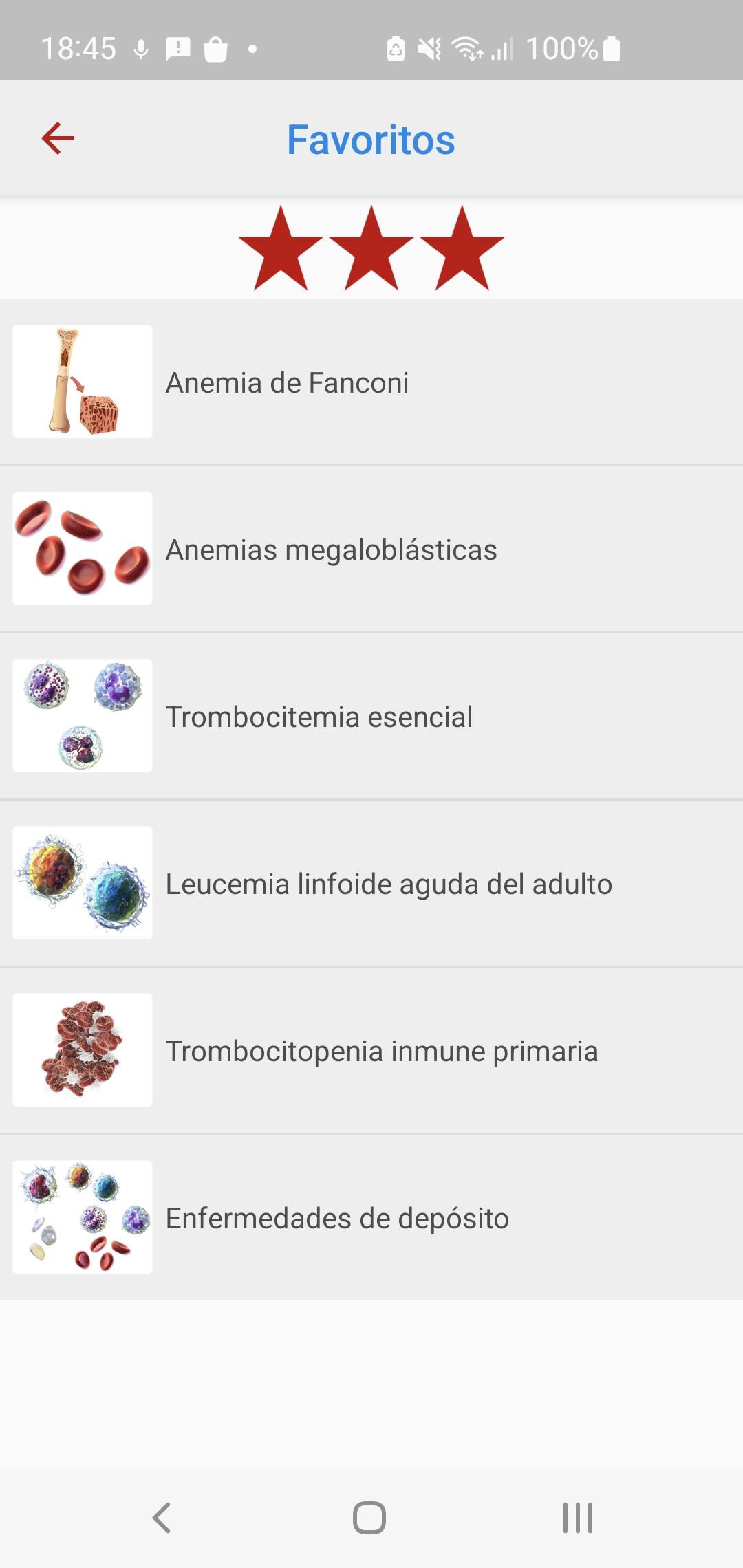Image resolution: width=743 pixels, height=1568 pixels.
Task: Open Anemias megaloblásticas entry
Action: 371,549
